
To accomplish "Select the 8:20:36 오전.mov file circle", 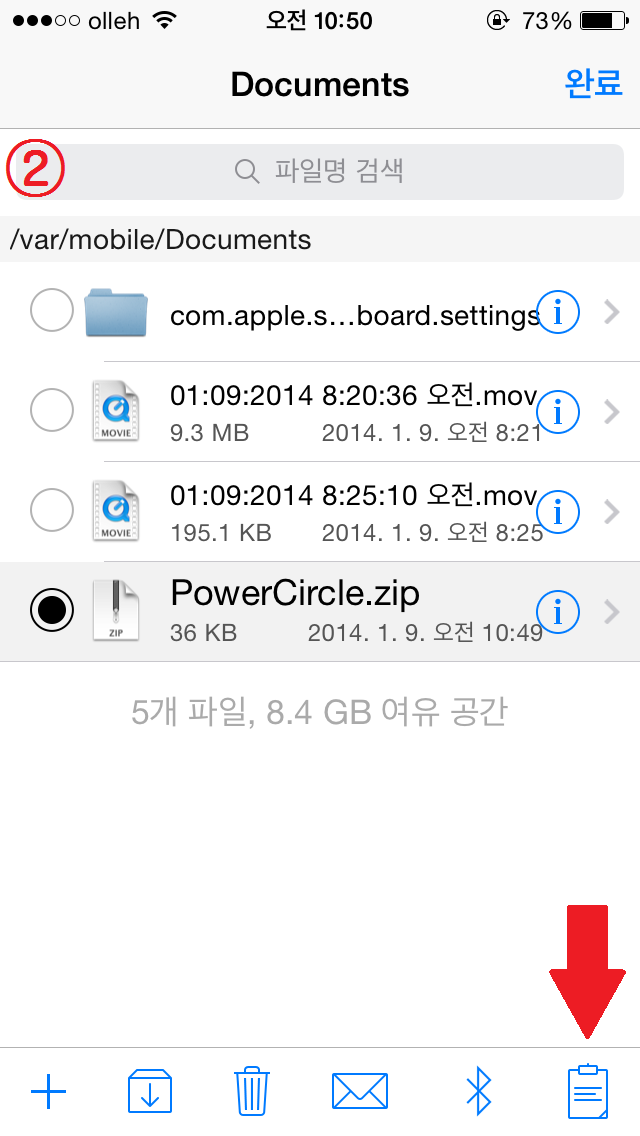I will pyautogui.click(x=51, y=410).
